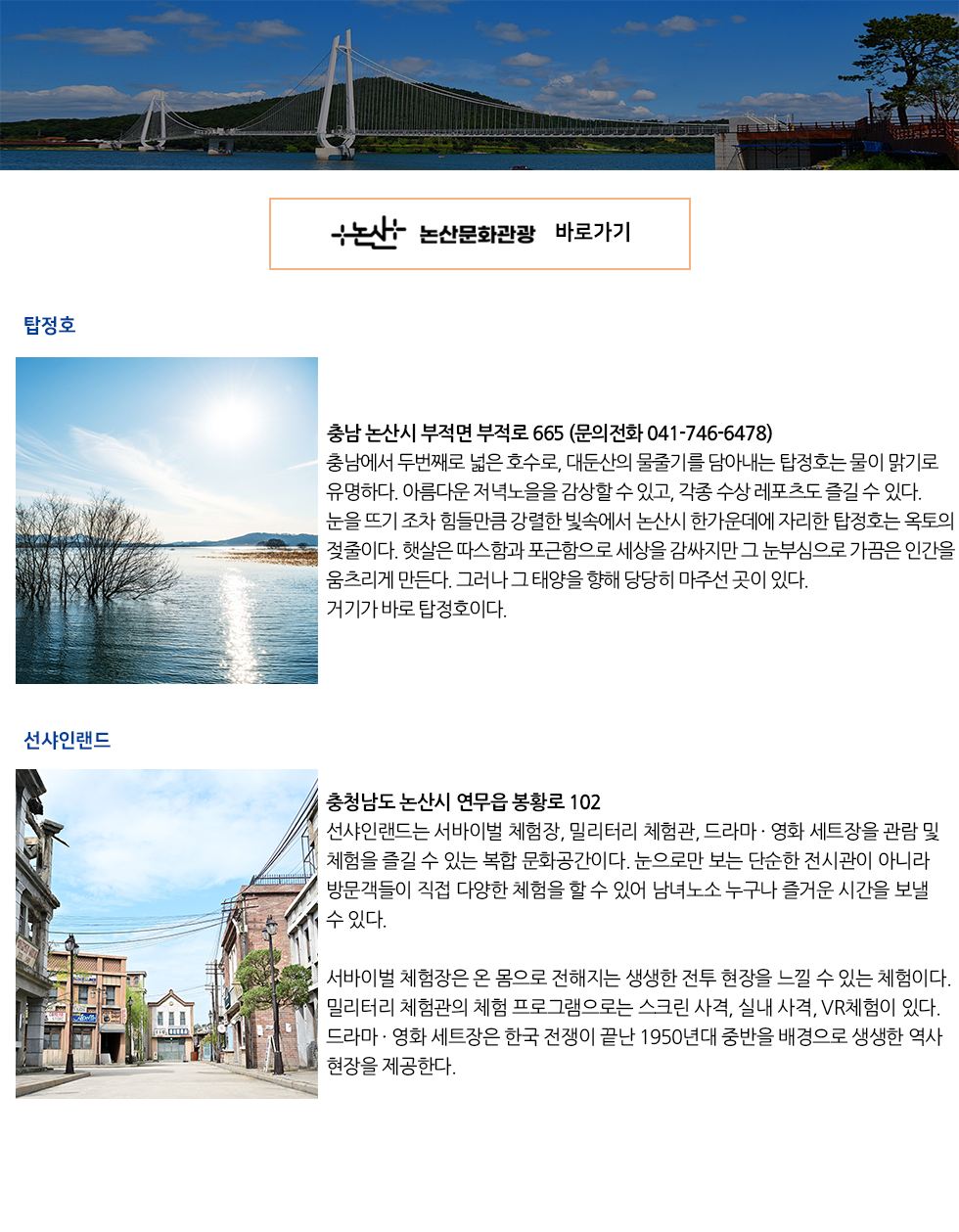Open the 논산문화관광 바로가기 link
The image size is (959, 1232).
pos(479,234)
